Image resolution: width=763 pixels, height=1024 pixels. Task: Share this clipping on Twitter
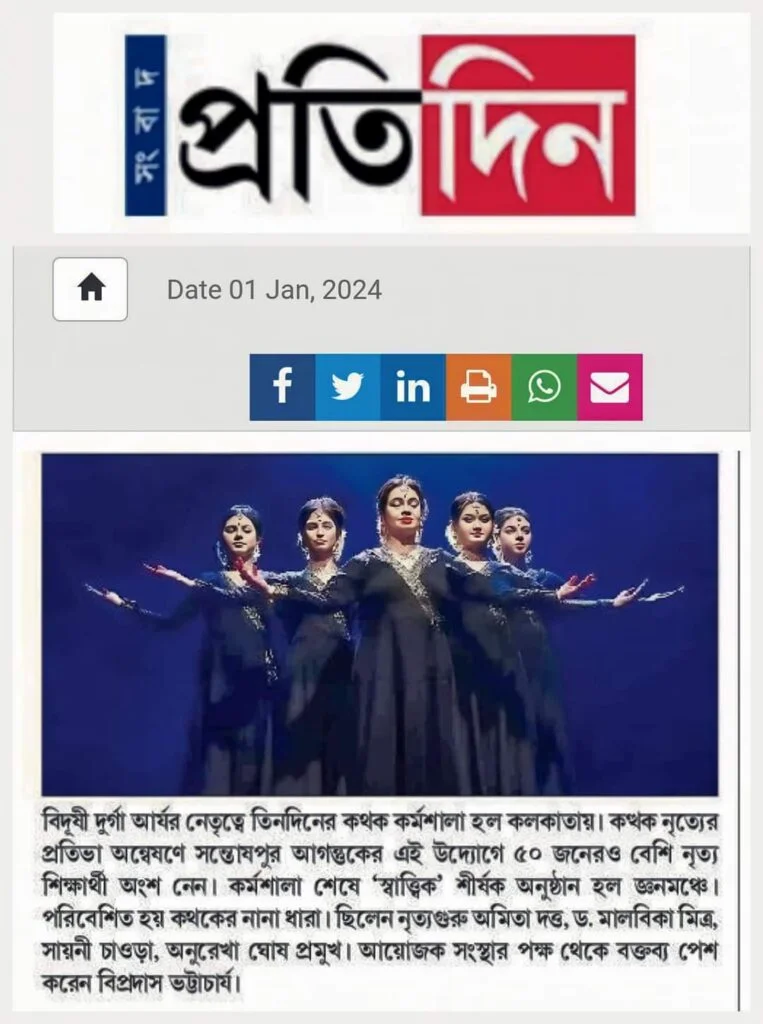coord(347,387)
